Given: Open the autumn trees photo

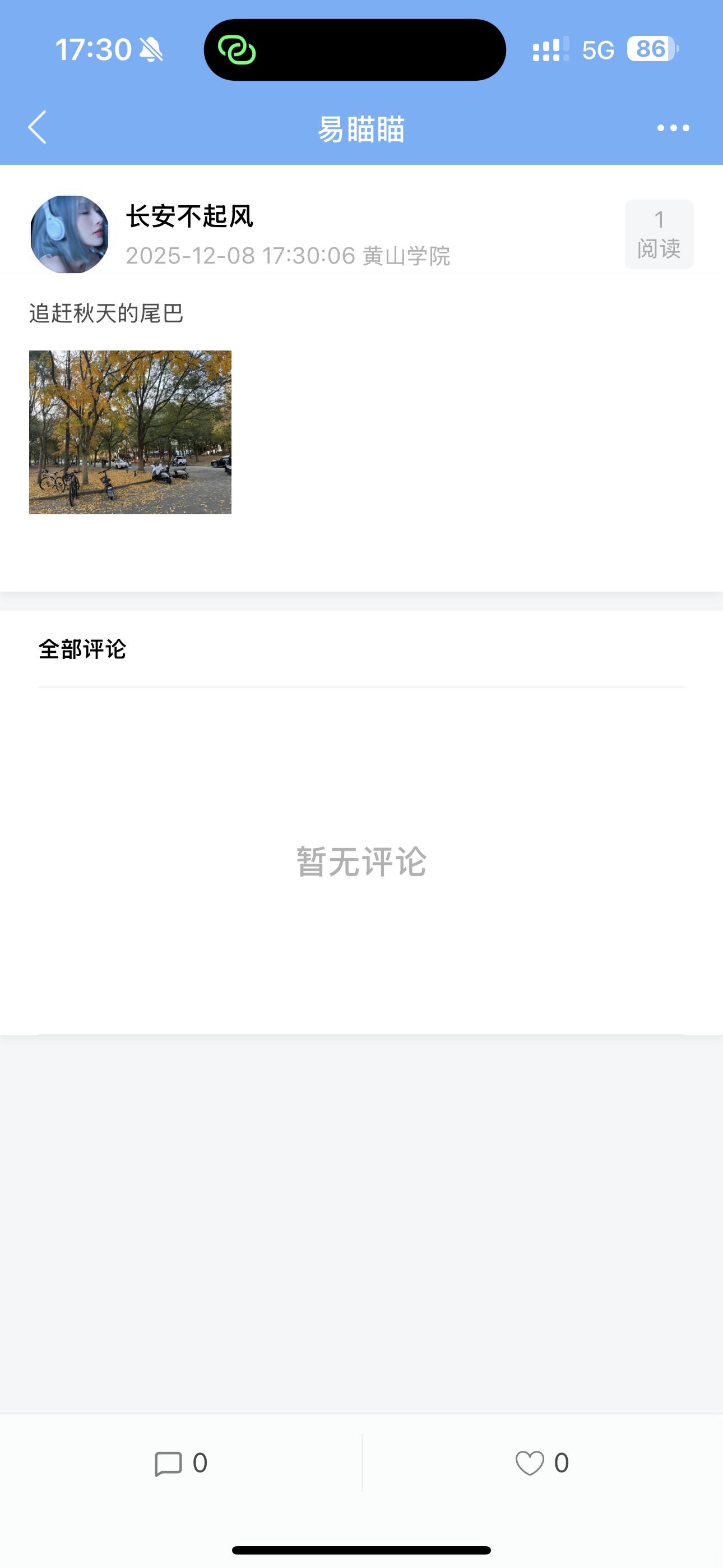Looking at the screenshot, I should (x=130, y=432).
